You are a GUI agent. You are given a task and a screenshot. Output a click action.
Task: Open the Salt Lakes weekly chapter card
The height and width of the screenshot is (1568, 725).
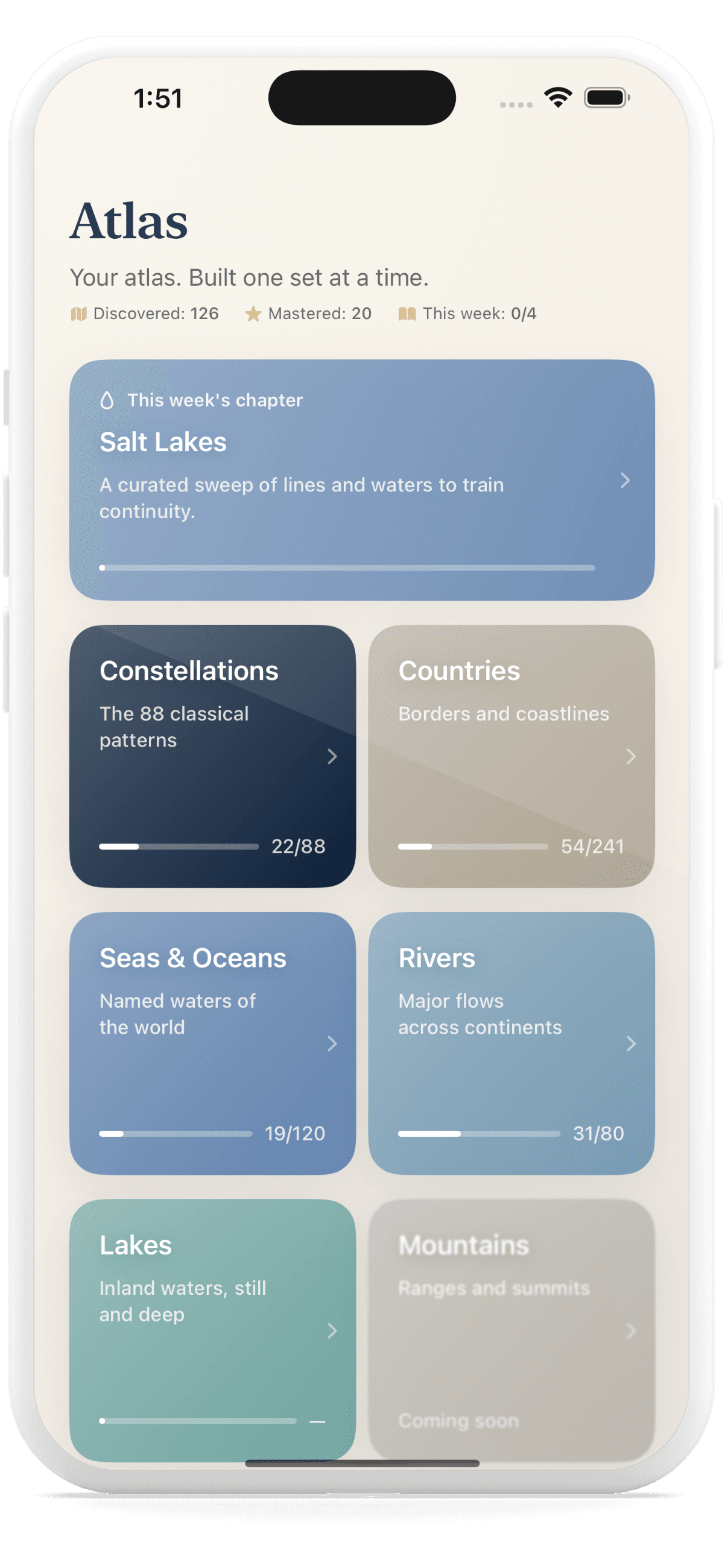tap(361, 479)
